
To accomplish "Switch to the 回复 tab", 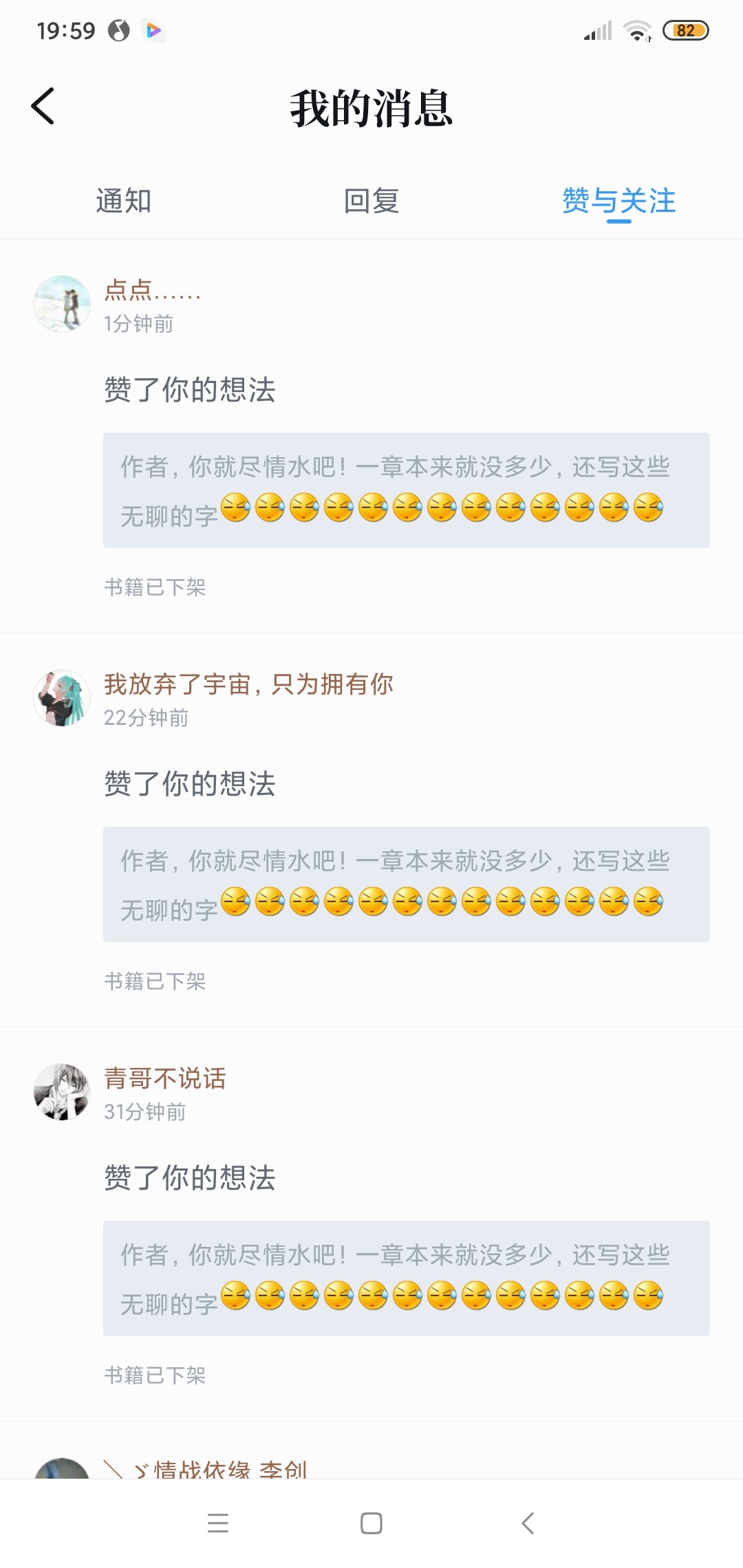I will click(x=371, y=201).
